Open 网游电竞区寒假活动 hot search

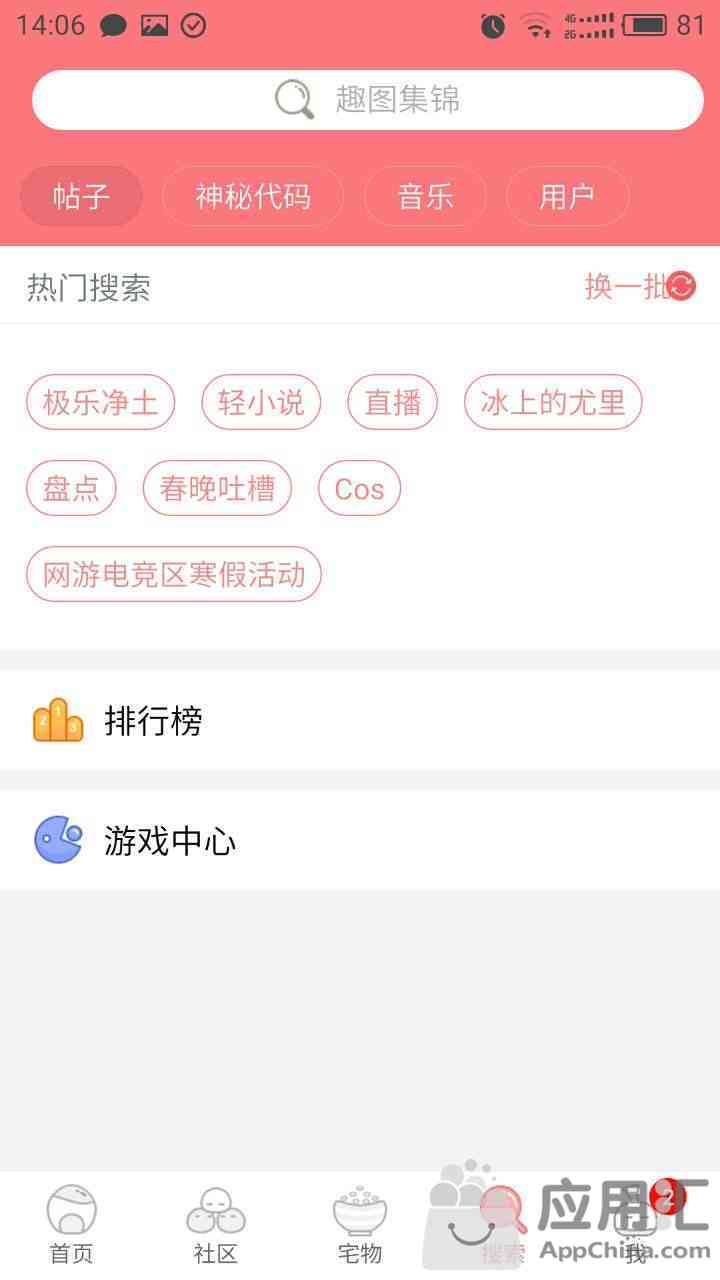point(174,574)
